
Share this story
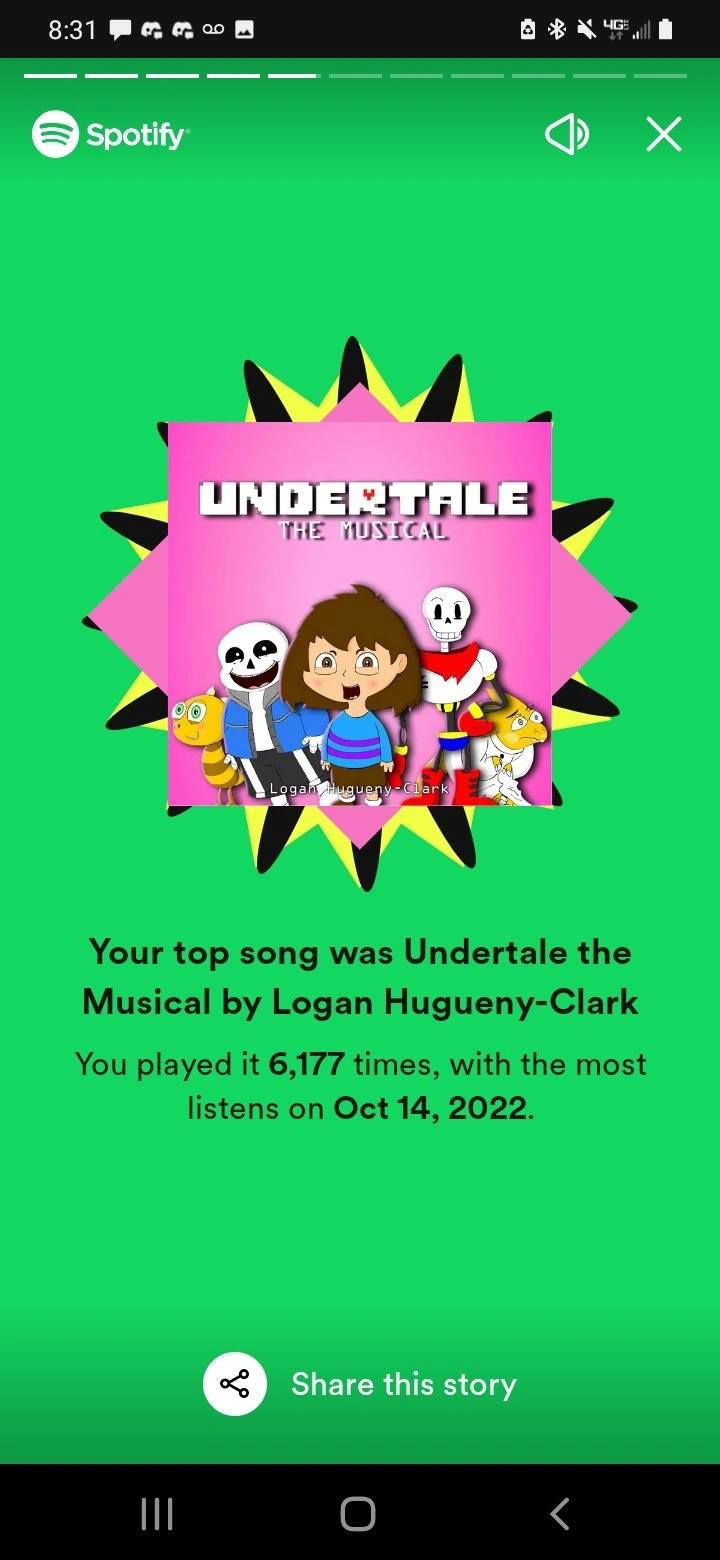[360, 1384]
